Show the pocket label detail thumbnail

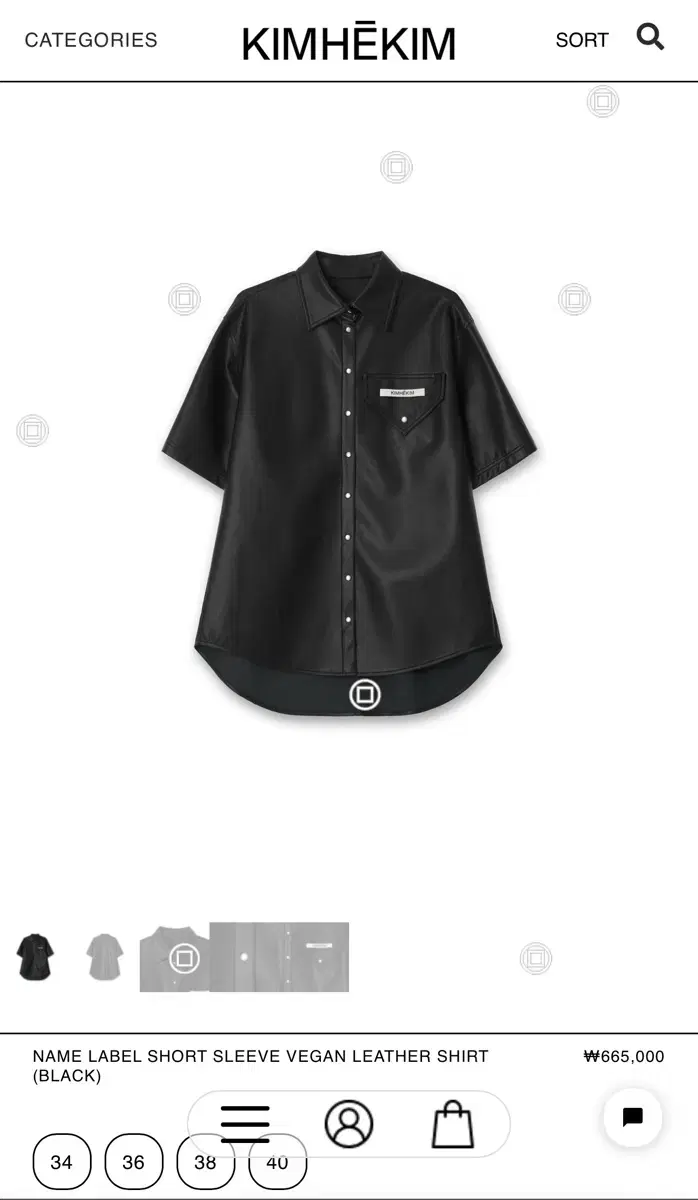(x=279, y=957)
